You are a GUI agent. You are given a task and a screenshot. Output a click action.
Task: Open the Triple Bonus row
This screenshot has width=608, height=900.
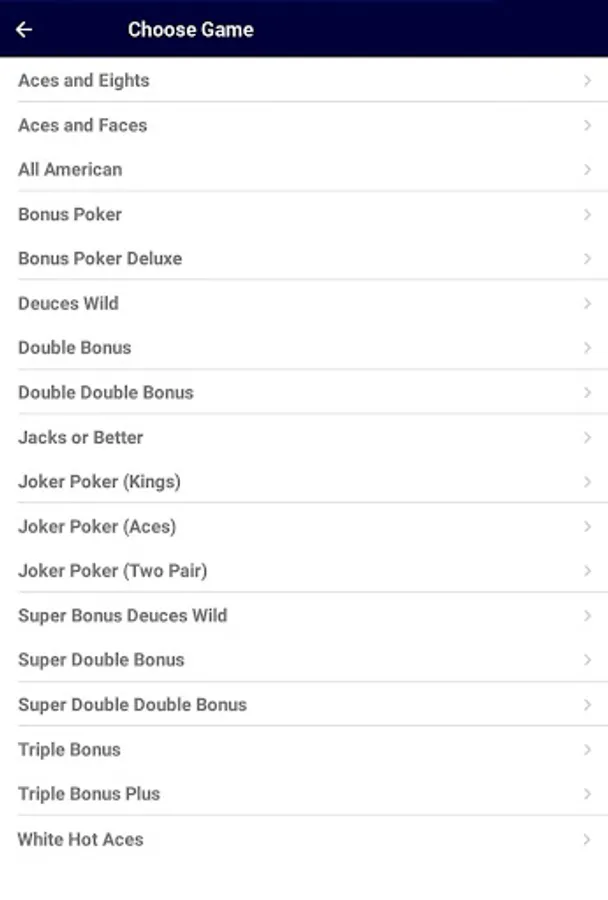304,749
